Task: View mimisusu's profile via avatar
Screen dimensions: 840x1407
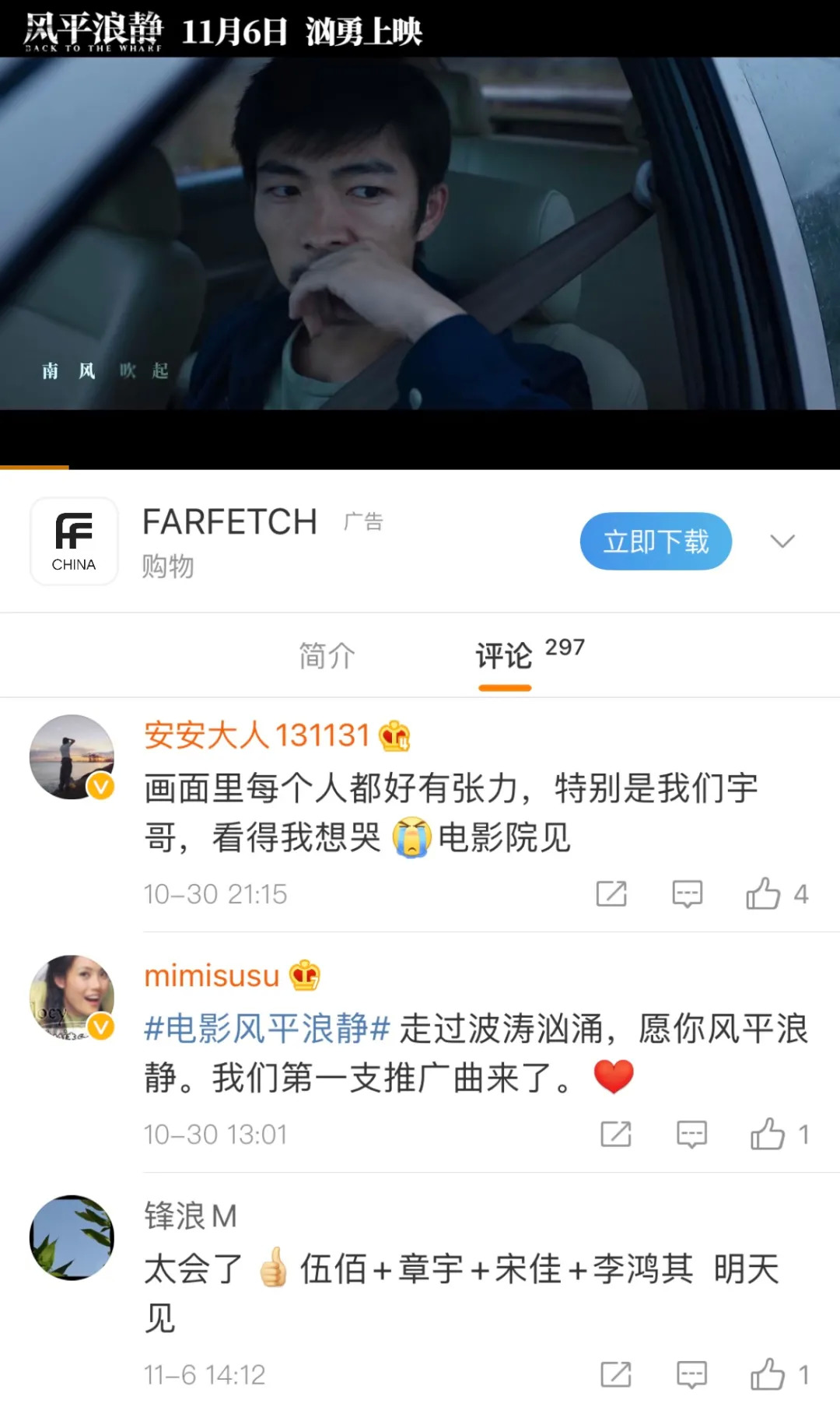Action: [x=72, y=997]
